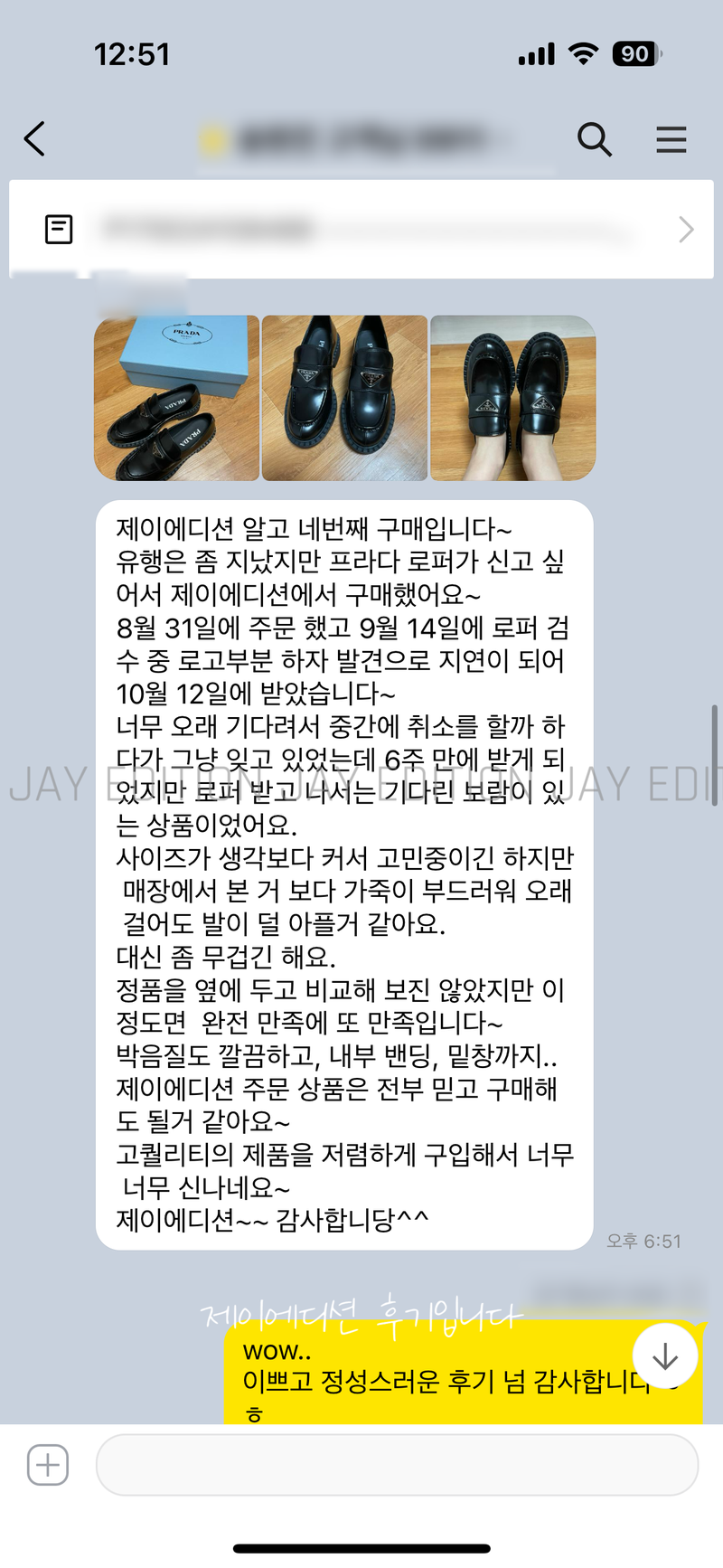Image resolution: width=723 pixels, height=1568 pixels.
Task: Expand the pinned notice banner
Action: pos(685,230)
